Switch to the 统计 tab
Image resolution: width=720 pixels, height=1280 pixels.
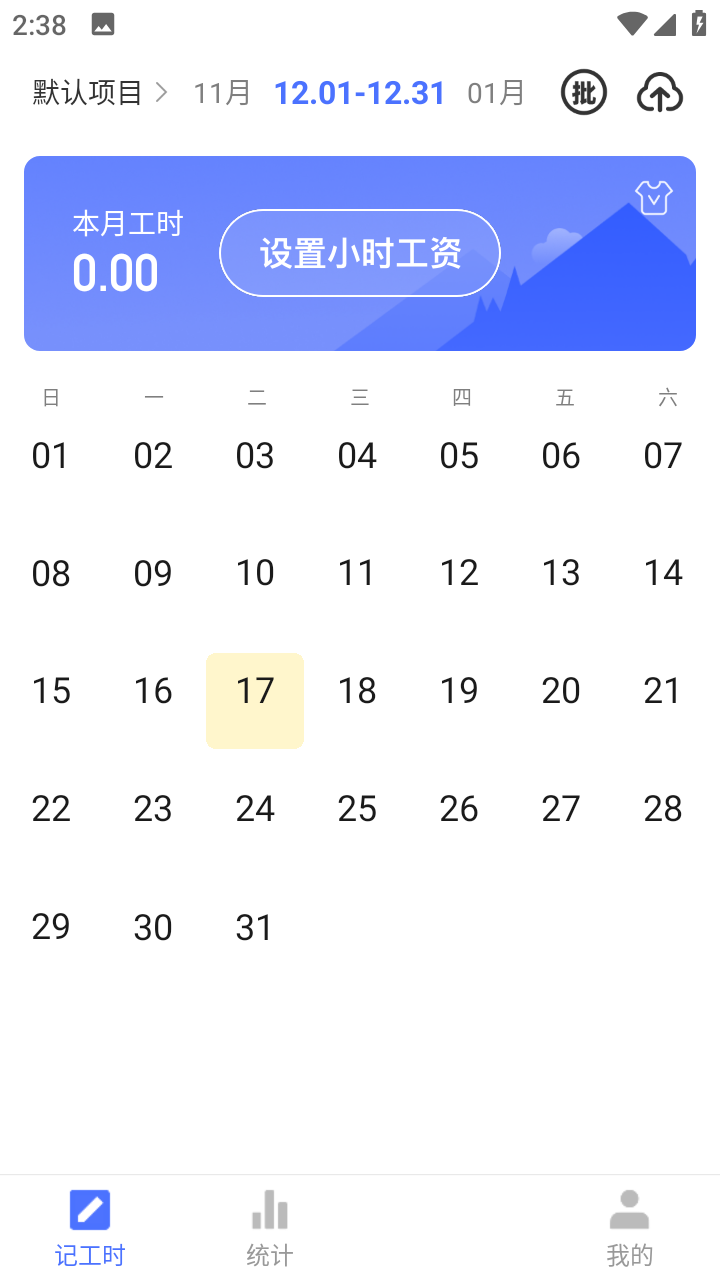[x=270, y=1228]
